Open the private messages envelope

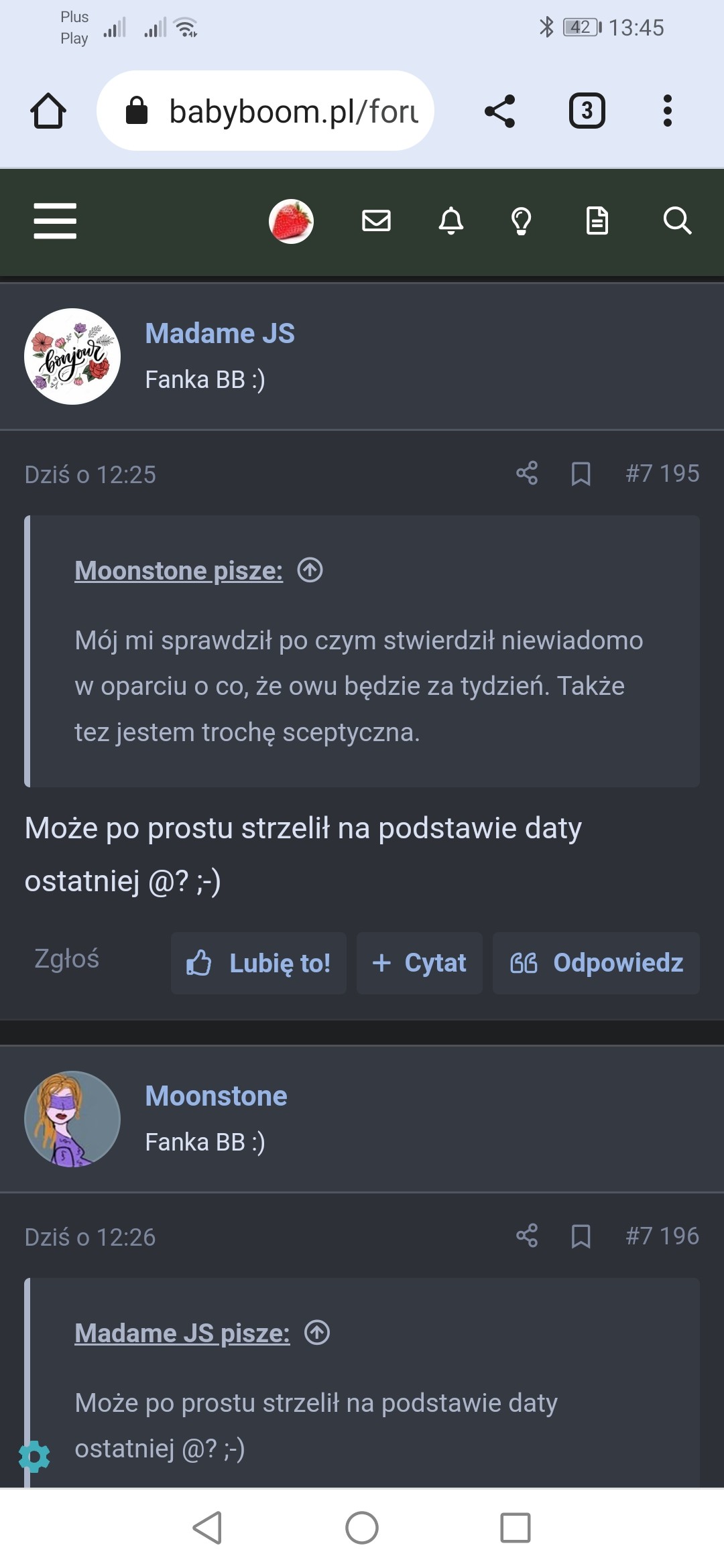click(x=376, y=220)
